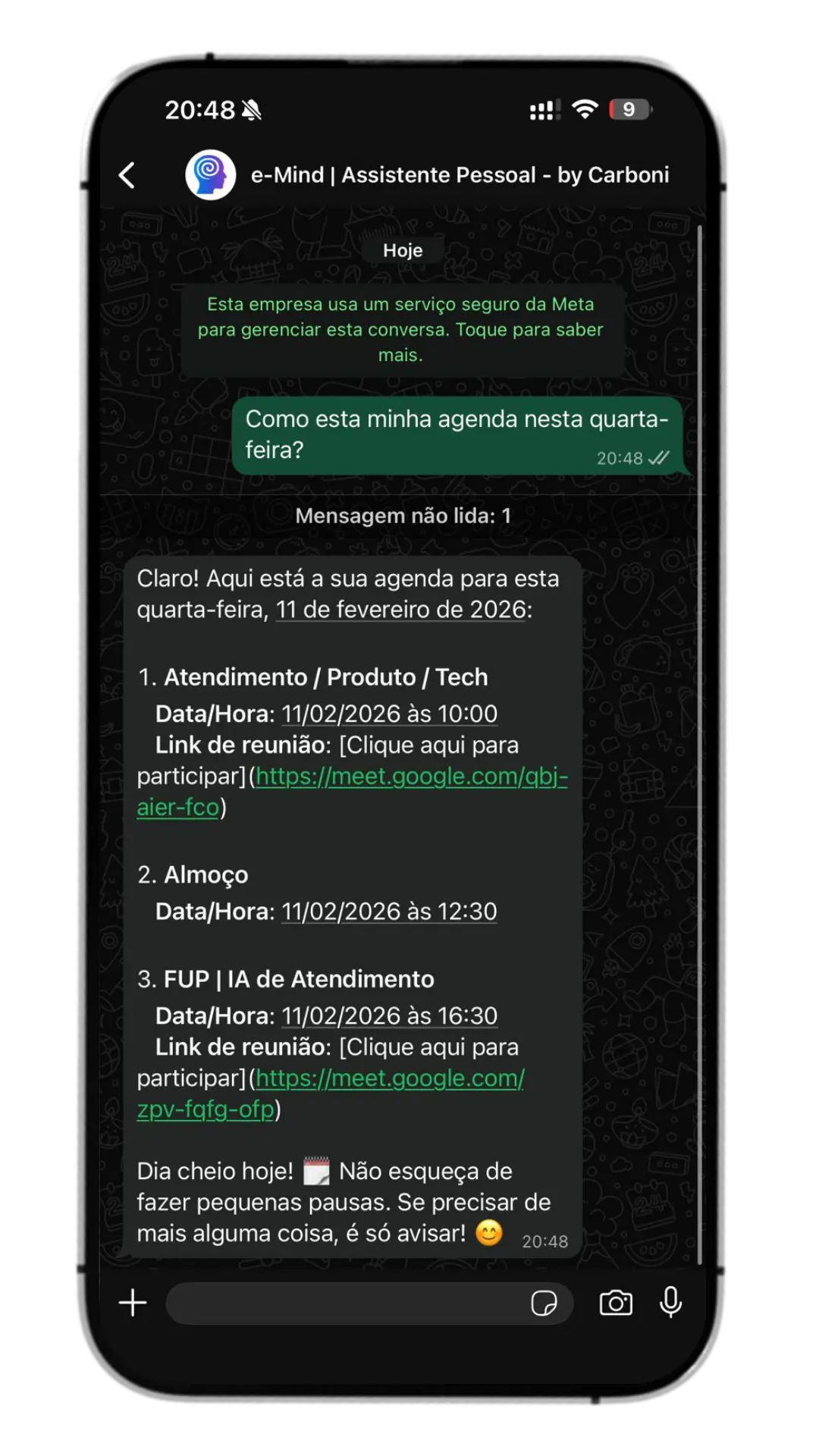Go back to the chat list
The width and height of the screenshot is (819, 1456).
[x=127, y=175]
